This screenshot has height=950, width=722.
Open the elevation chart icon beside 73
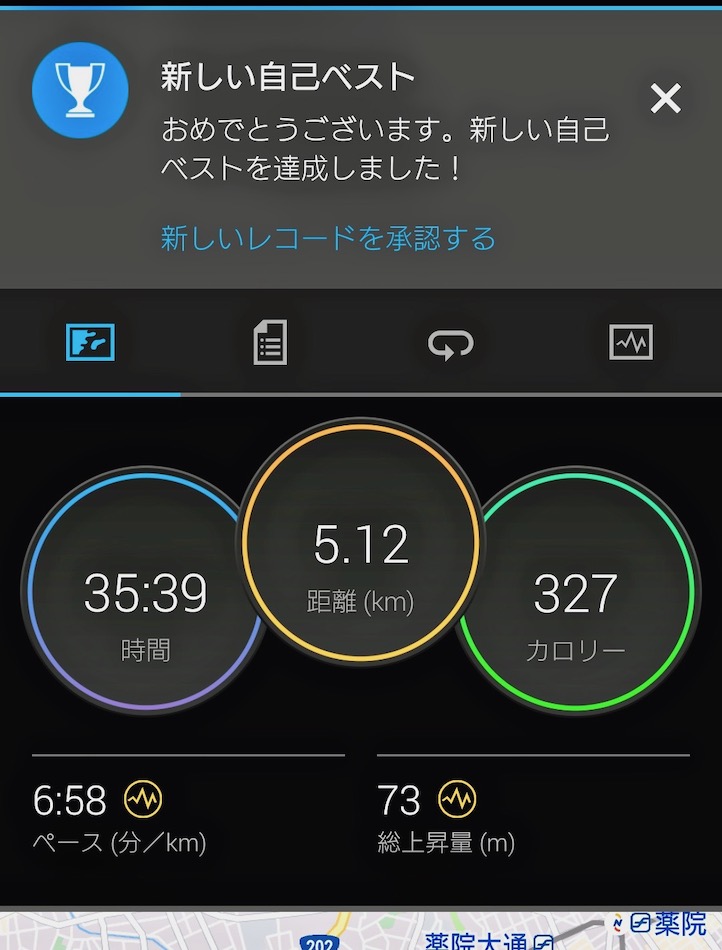[x=457, y=800]
